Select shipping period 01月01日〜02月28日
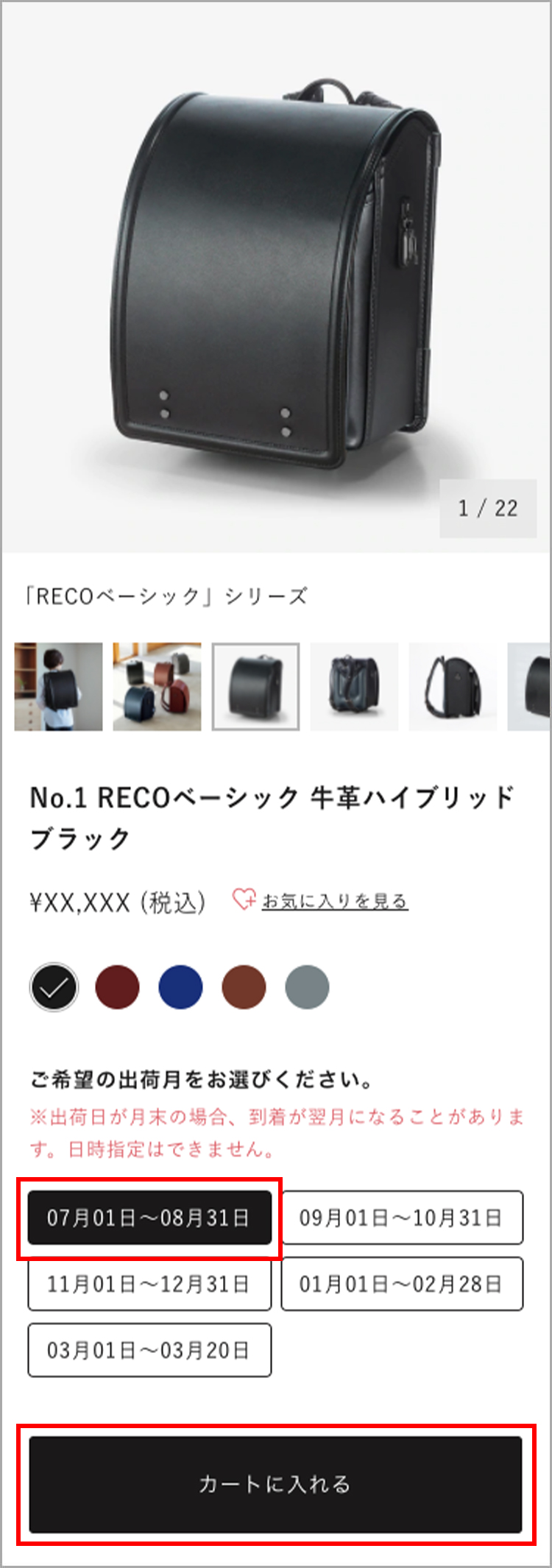The width and height of the screenshot is (552, 1568). point(402,1284)
